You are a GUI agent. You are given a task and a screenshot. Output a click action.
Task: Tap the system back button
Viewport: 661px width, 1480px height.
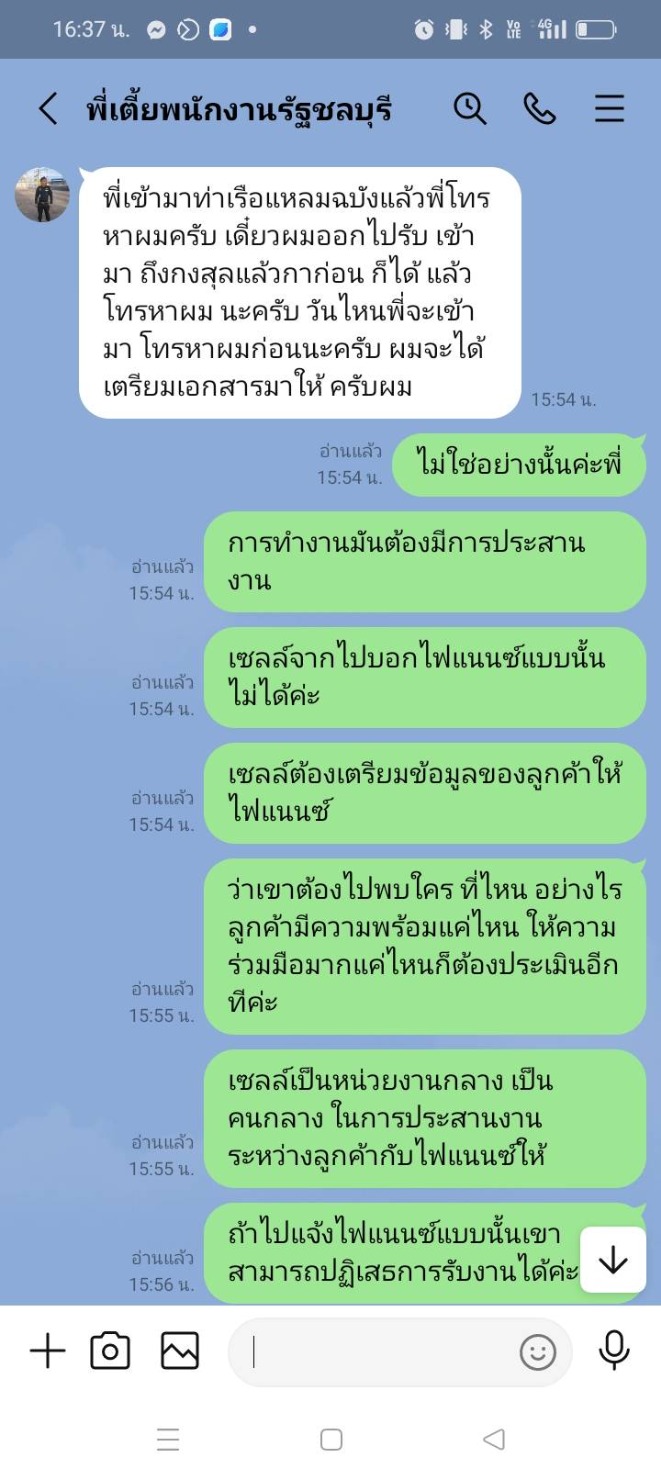point(493,1440)
